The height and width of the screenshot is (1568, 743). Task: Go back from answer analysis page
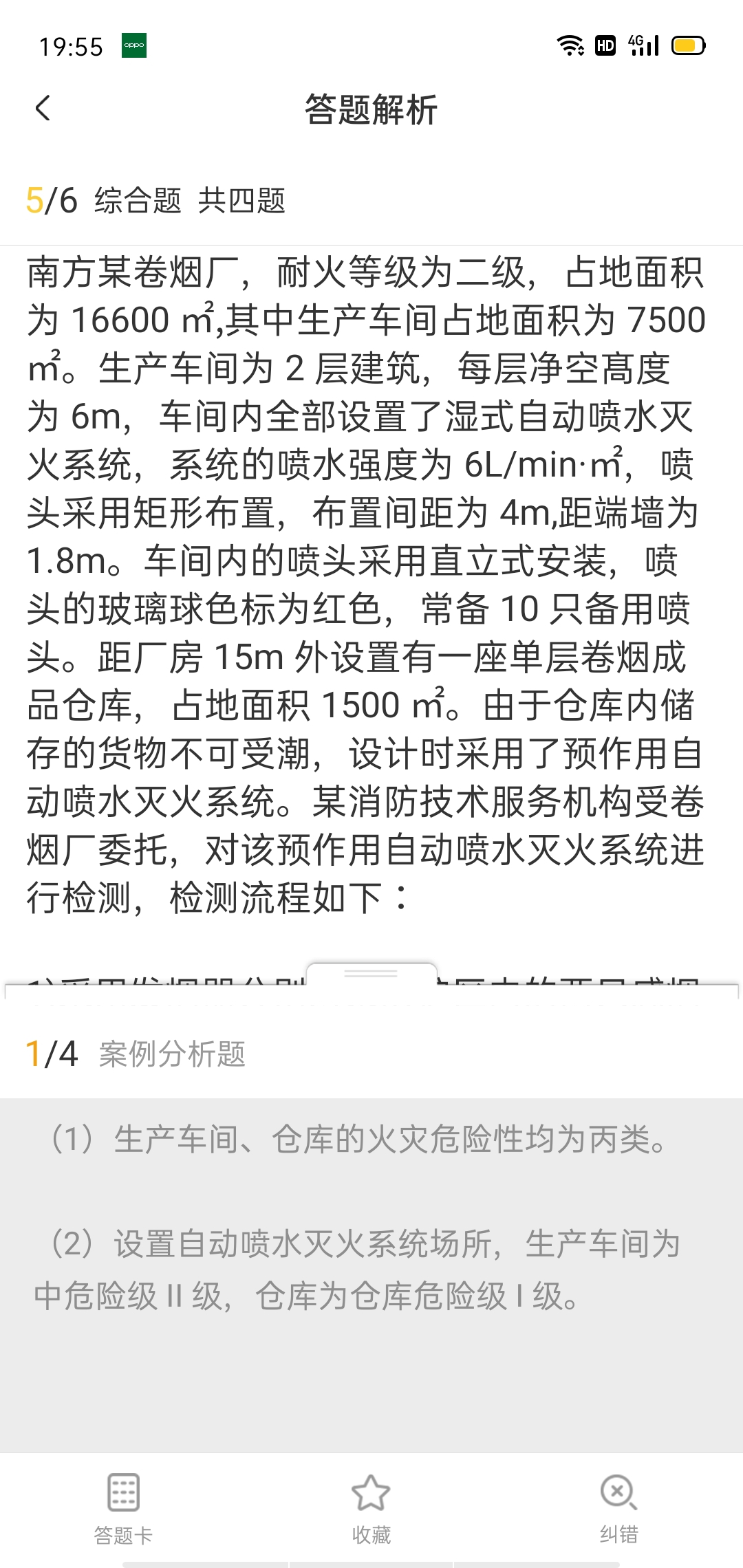(43, 109)
